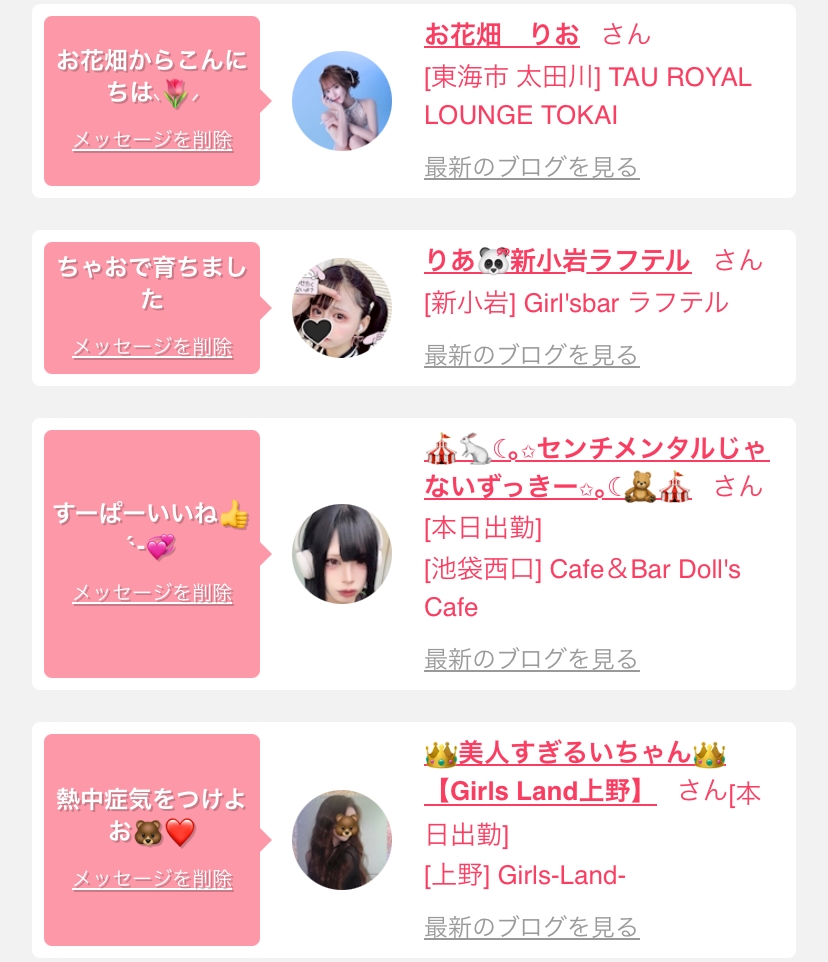Tap お花畑 りお's profile photo
Screen dimensions: 828x962
point(342,101)
